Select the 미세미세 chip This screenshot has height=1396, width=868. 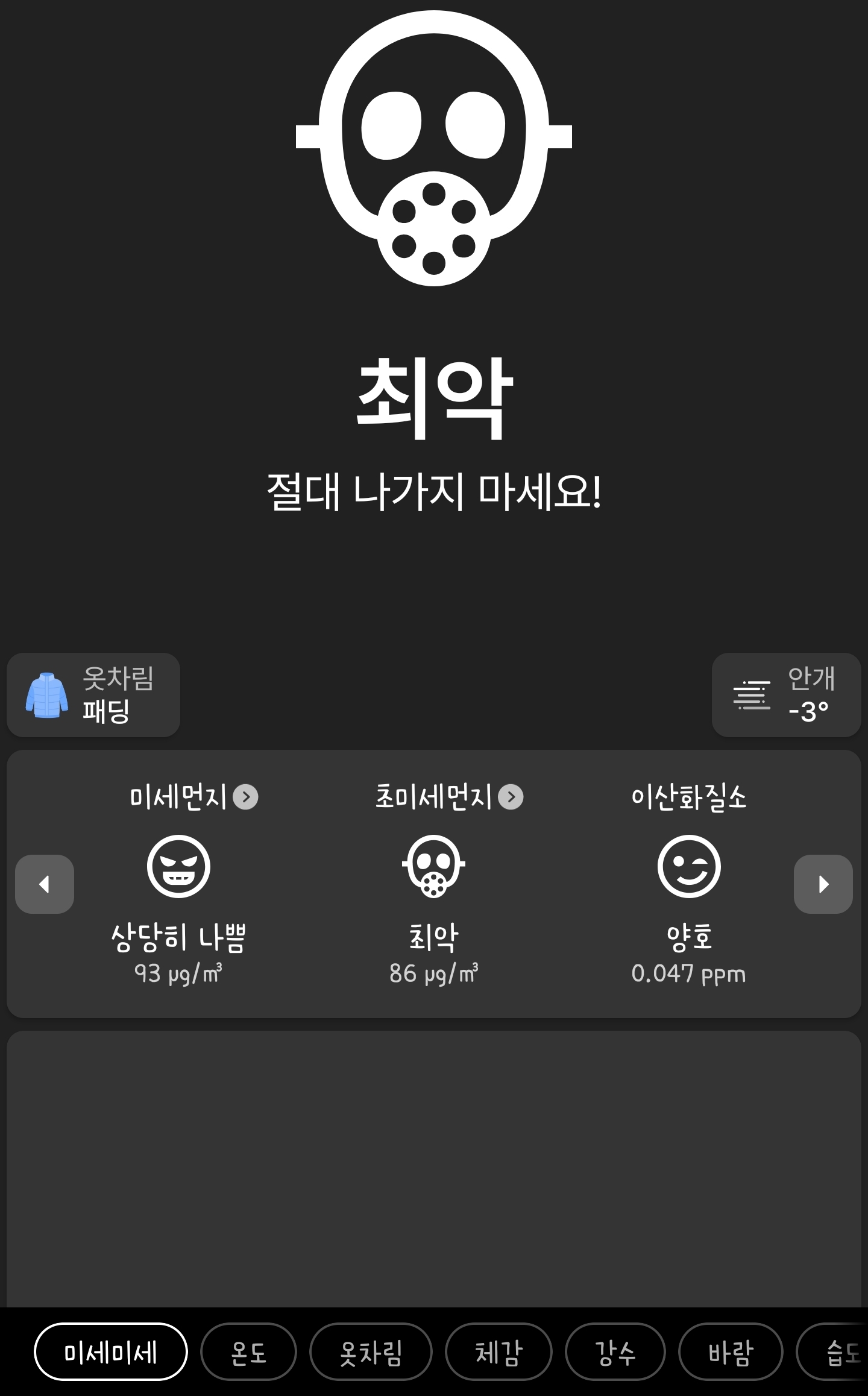click(x=111, y=1352)
